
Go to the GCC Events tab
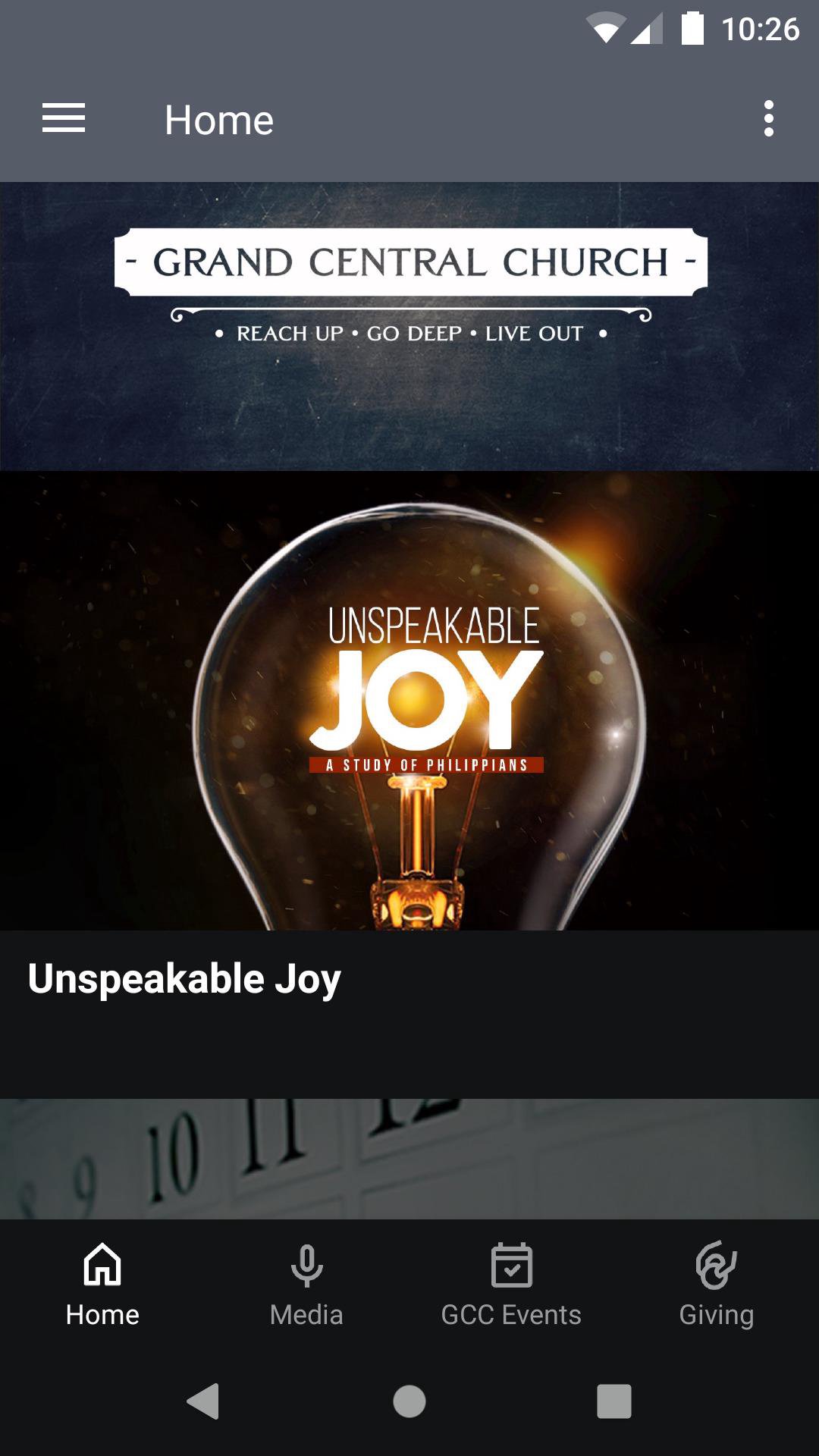pos(511,1285)
